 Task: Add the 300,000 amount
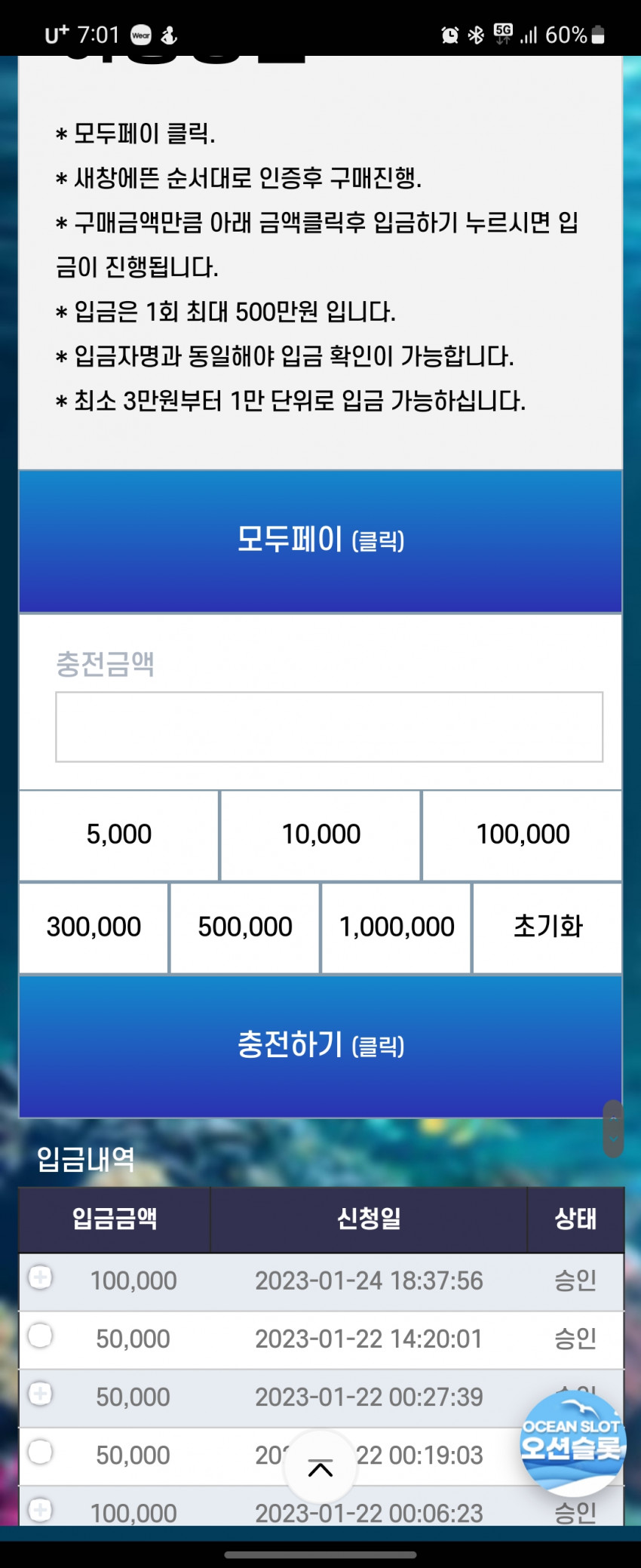coord(94,927)
